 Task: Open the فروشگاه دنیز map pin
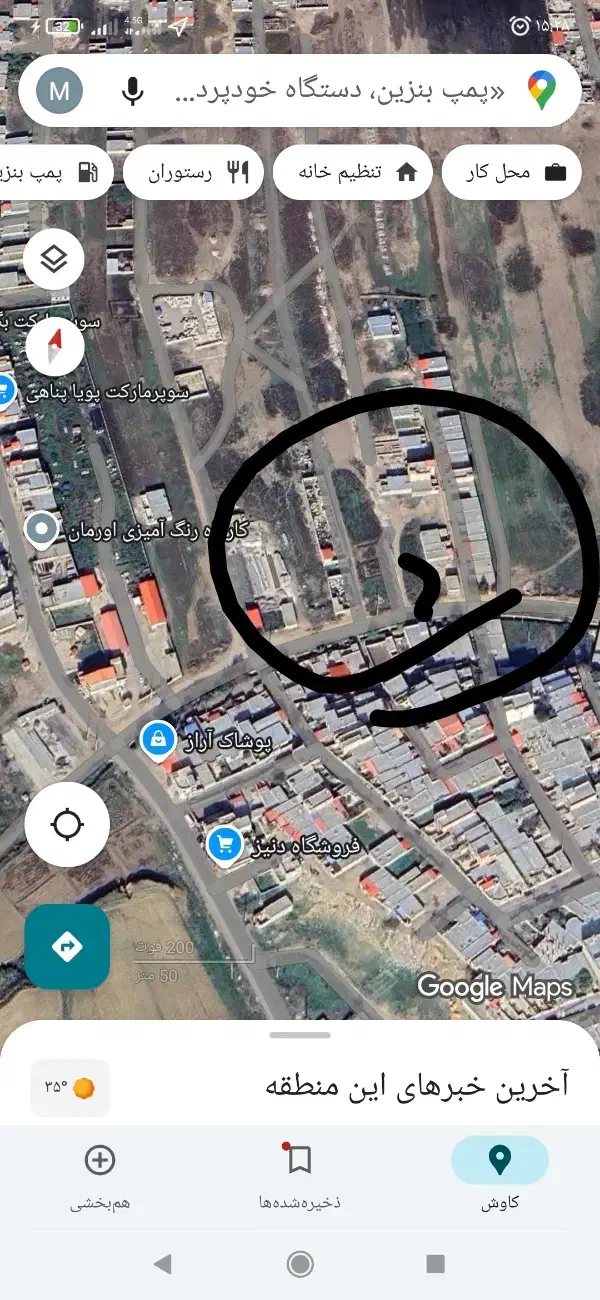click(225, 846)
